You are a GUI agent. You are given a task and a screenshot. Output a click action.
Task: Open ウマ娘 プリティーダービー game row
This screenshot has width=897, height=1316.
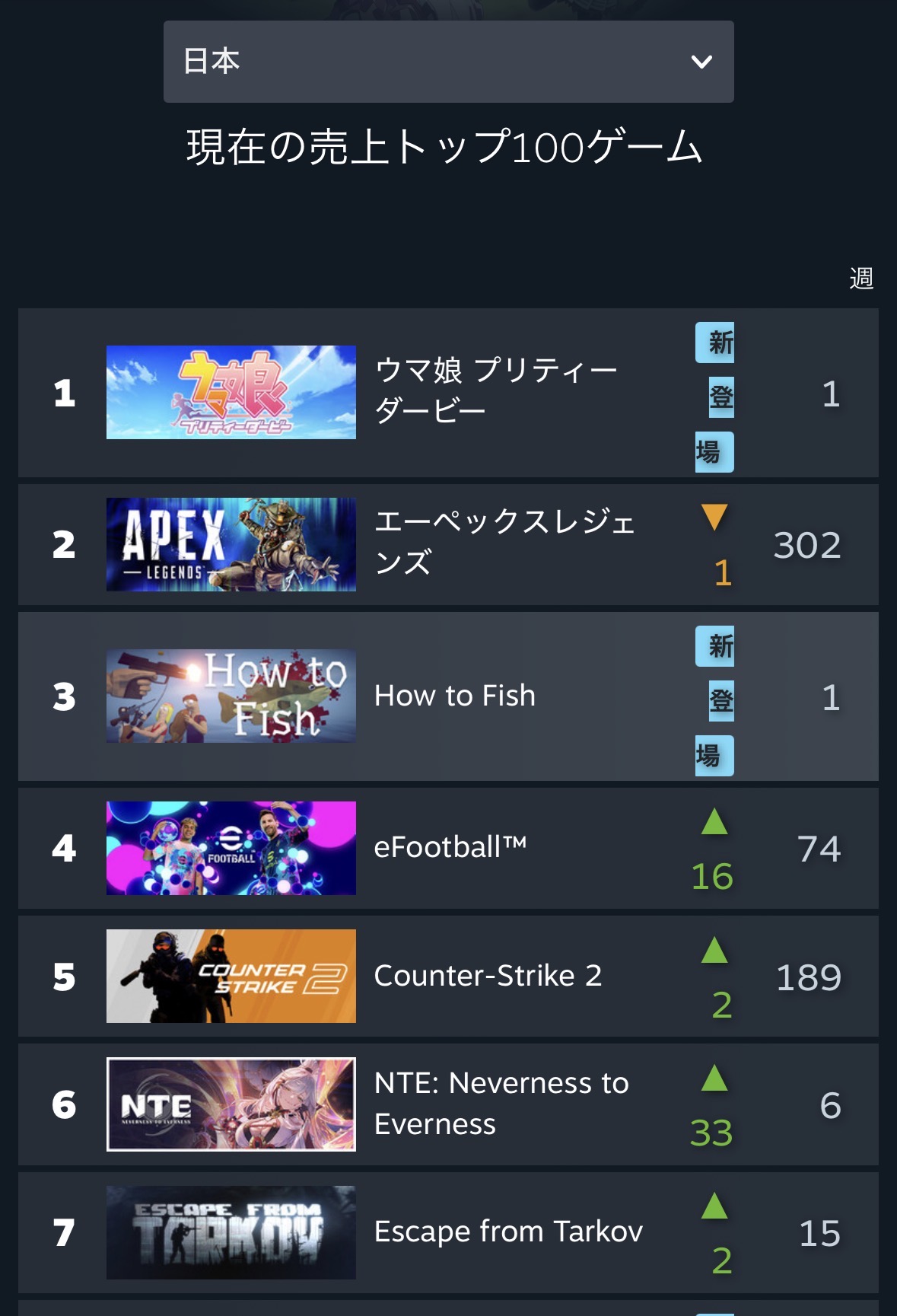[448, 393]
